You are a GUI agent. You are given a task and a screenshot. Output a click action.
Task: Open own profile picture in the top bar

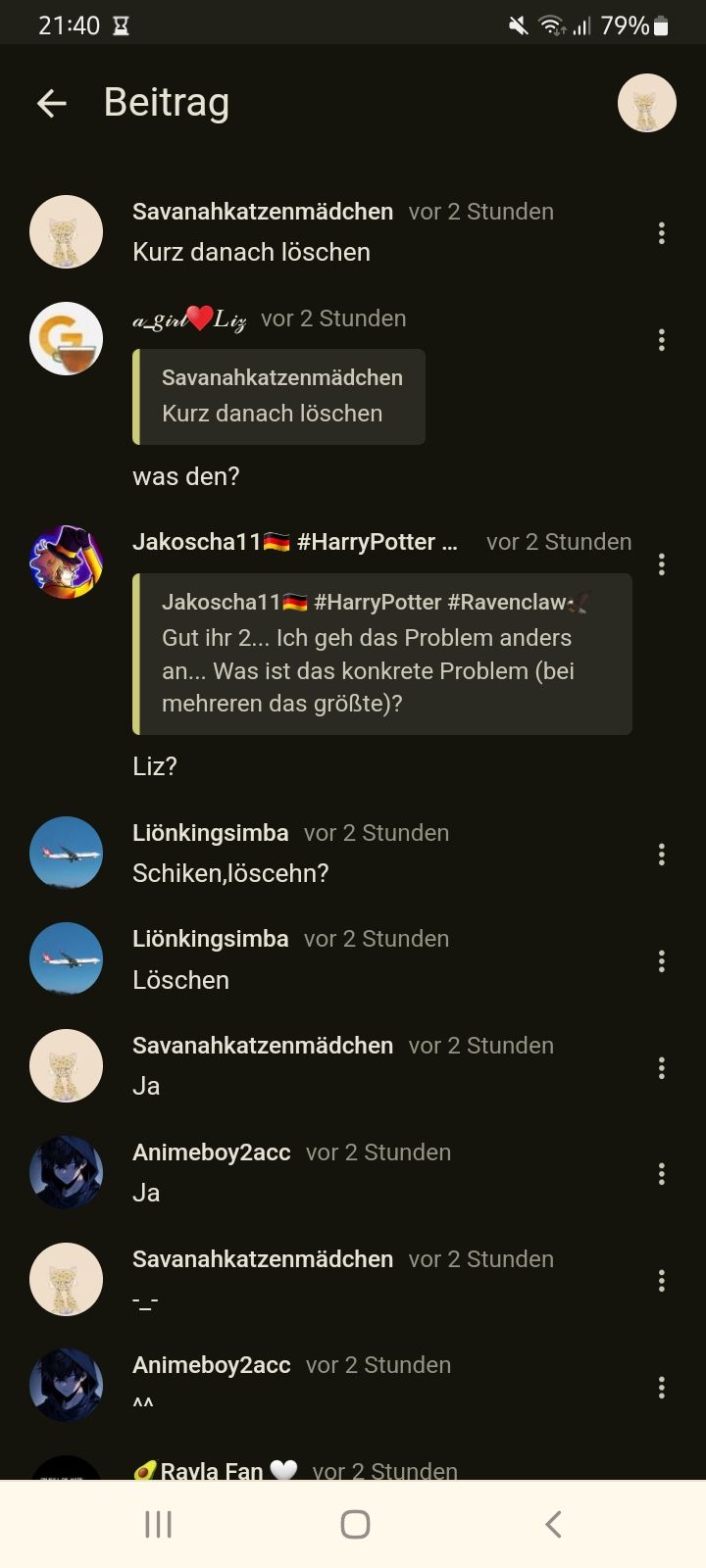click(x=647, y=103)
